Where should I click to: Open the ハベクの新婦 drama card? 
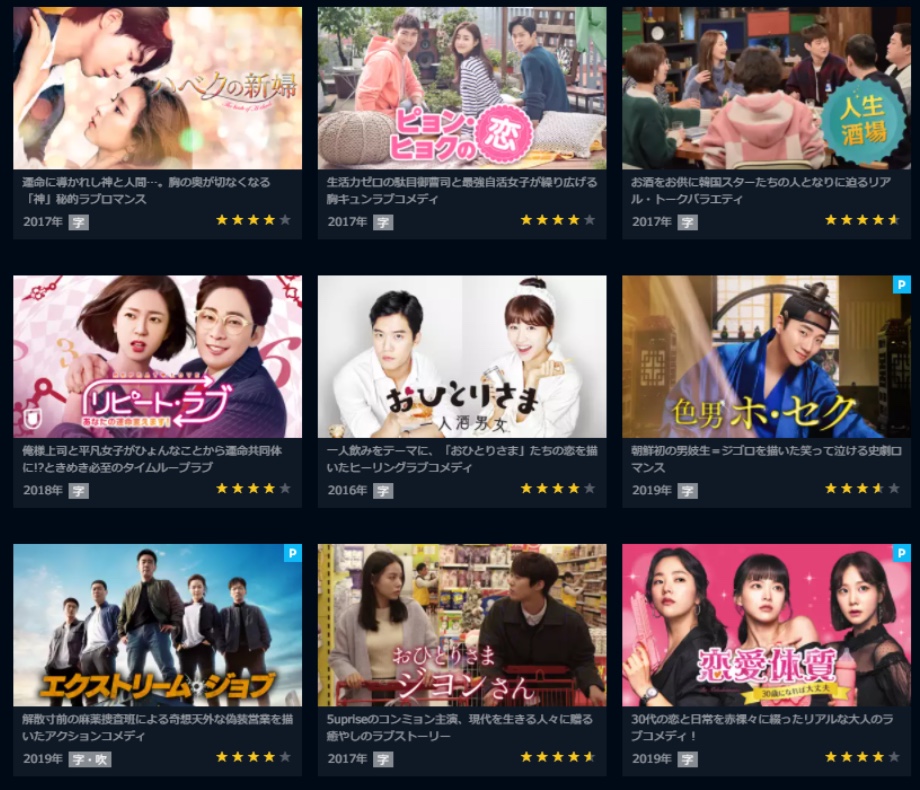pos(157,89)
